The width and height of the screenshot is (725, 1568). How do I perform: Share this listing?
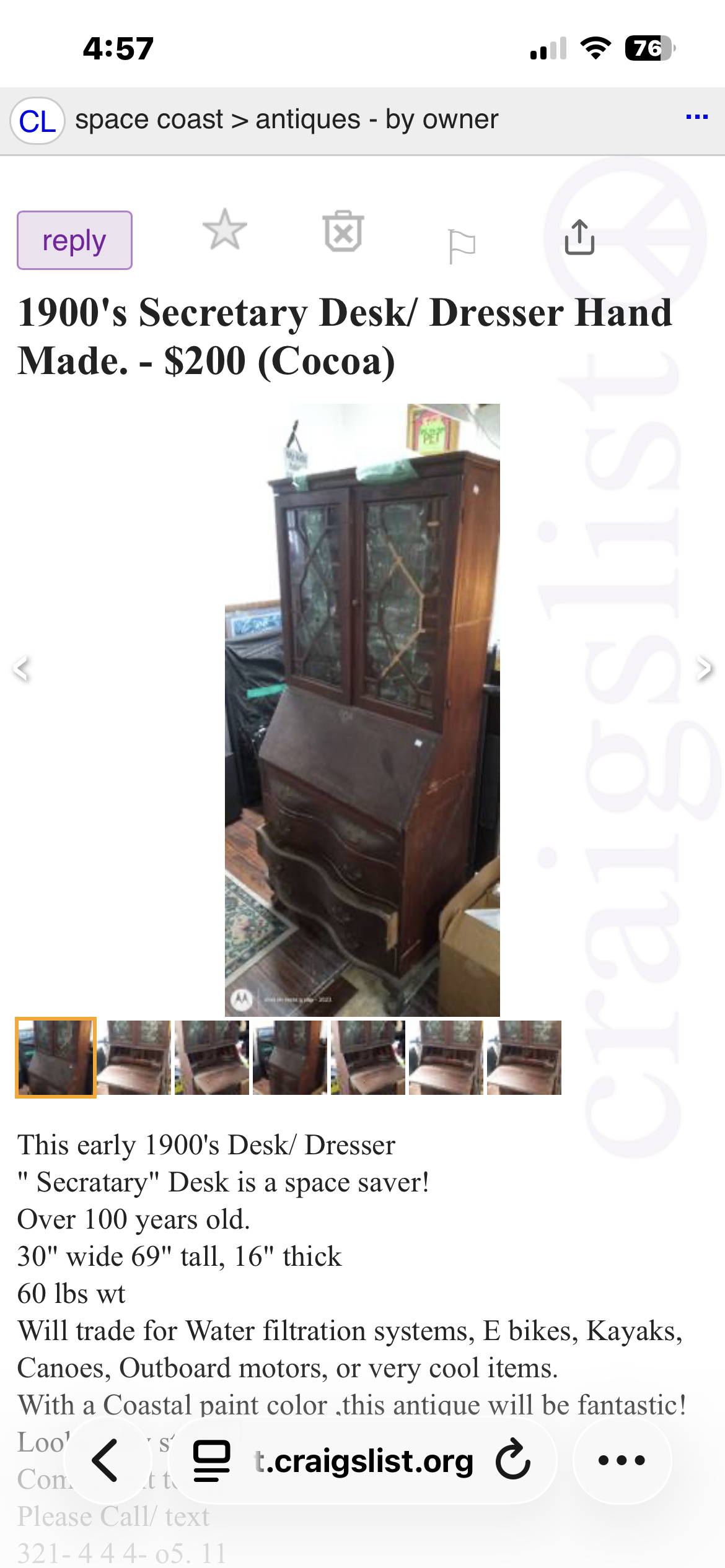(580, 237)
